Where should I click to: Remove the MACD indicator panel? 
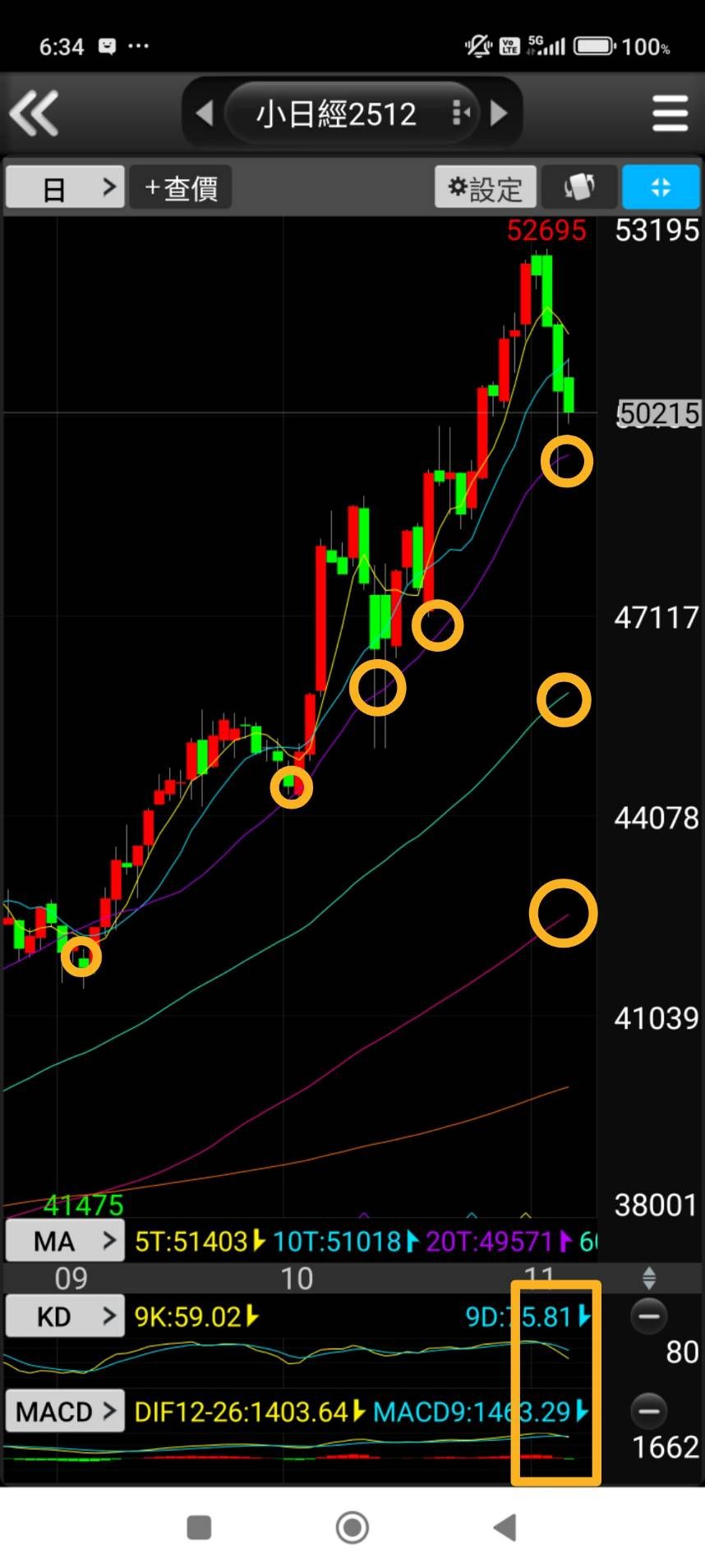(648, 1412)
